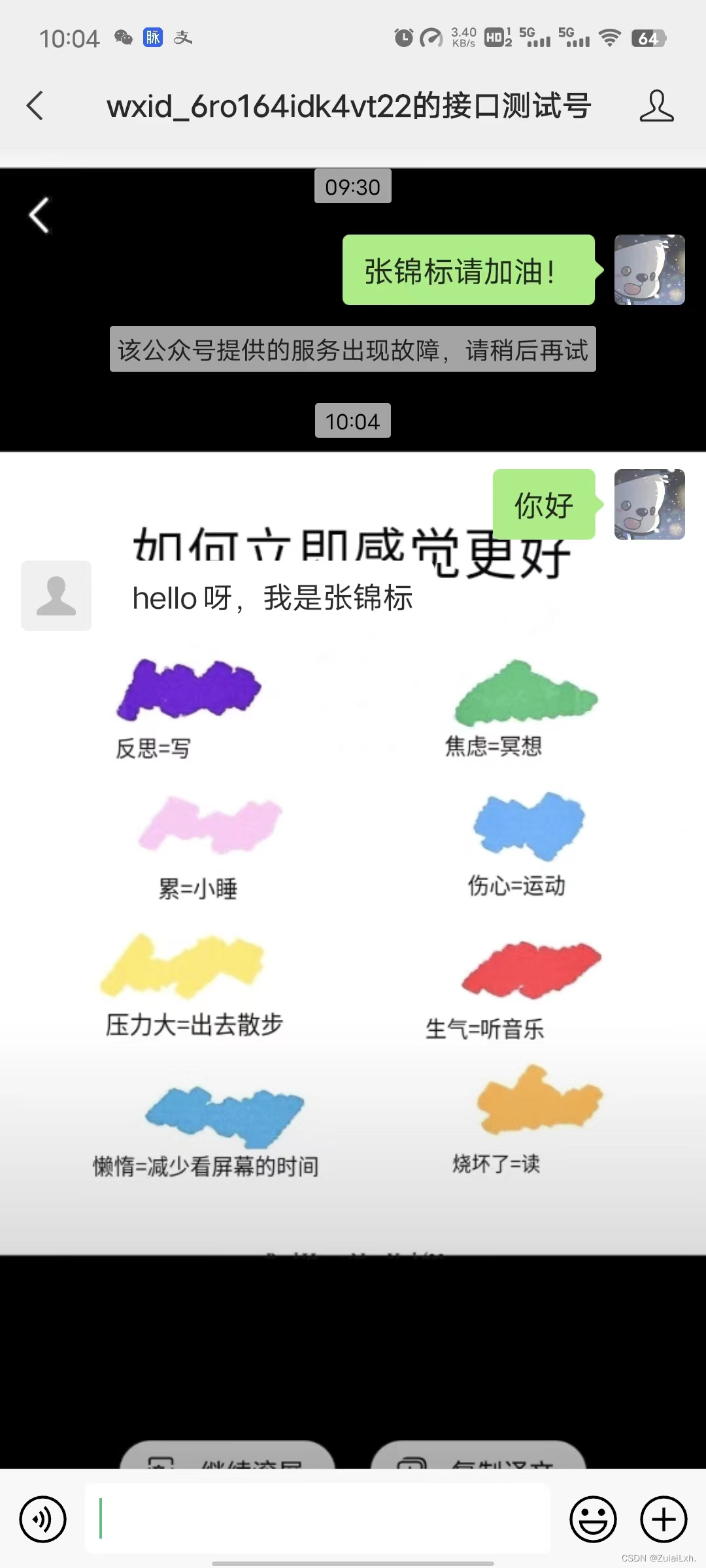Tap the 10:04 timestamp divider
Screen dimensions: 706x1568
pyautogui.click(x=352, y=421)
